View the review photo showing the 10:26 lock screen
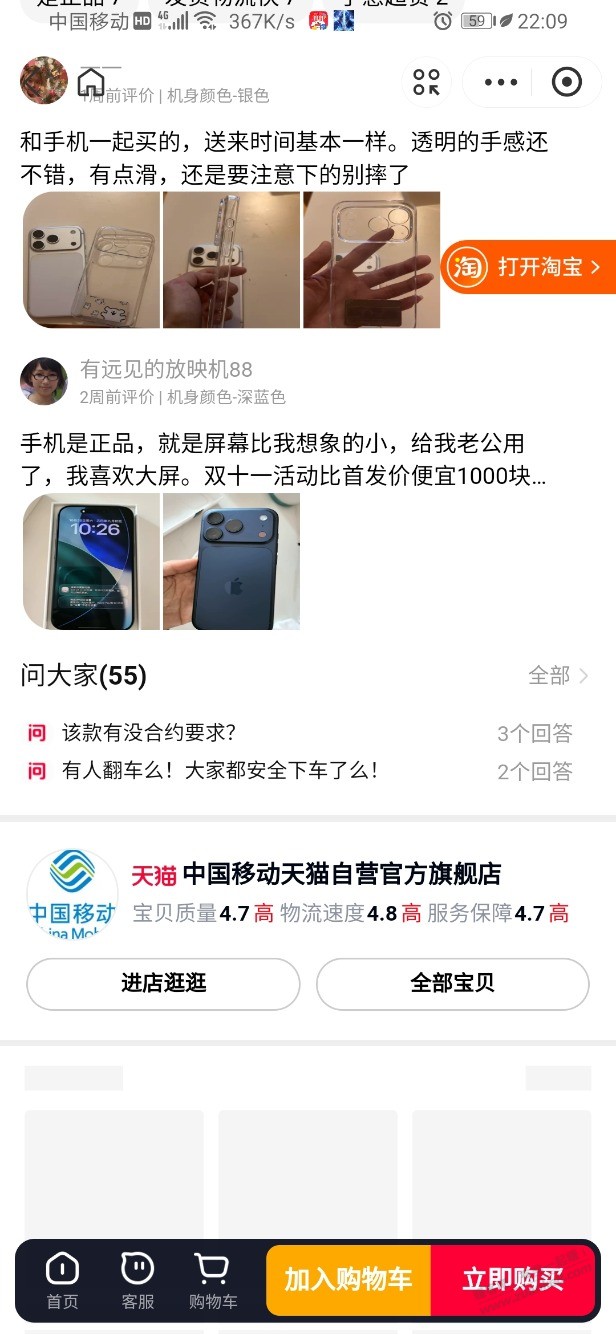The image size is (616, 1334). [91, 561]
